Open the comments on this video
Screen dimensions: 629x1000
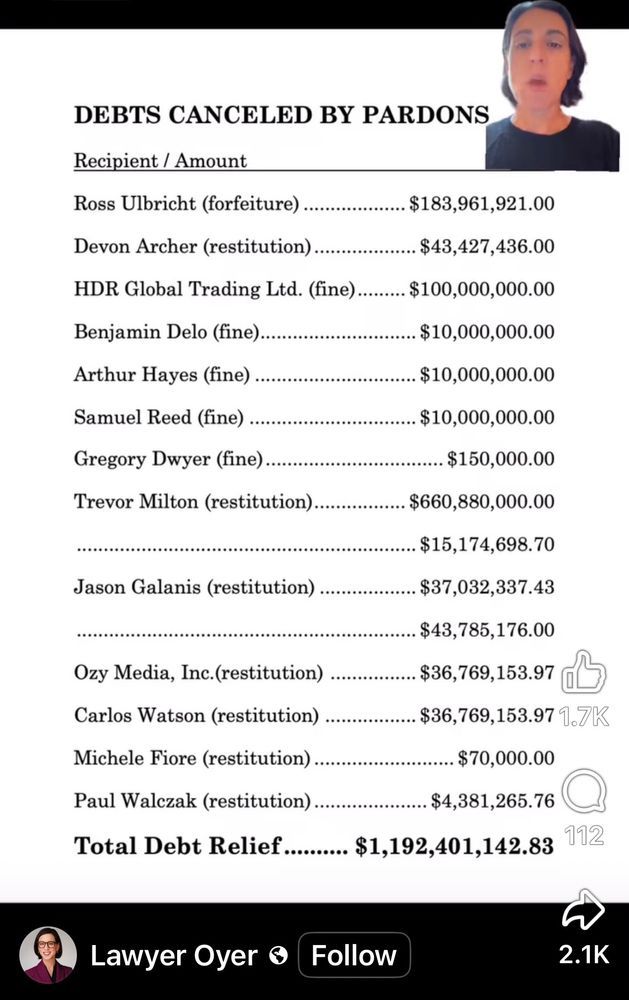[584, 792]
